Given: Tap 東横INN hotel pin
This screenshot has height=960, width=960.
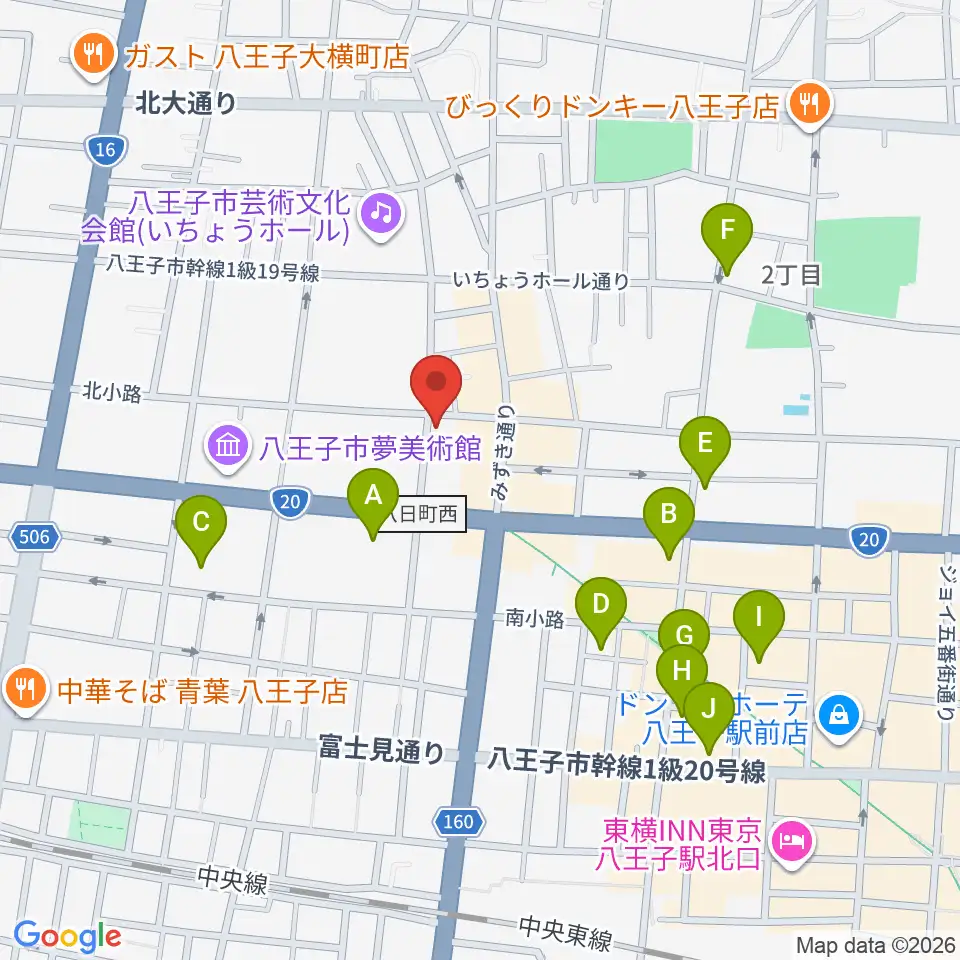Looking at the screenshot, I should (x=792, y=842).
